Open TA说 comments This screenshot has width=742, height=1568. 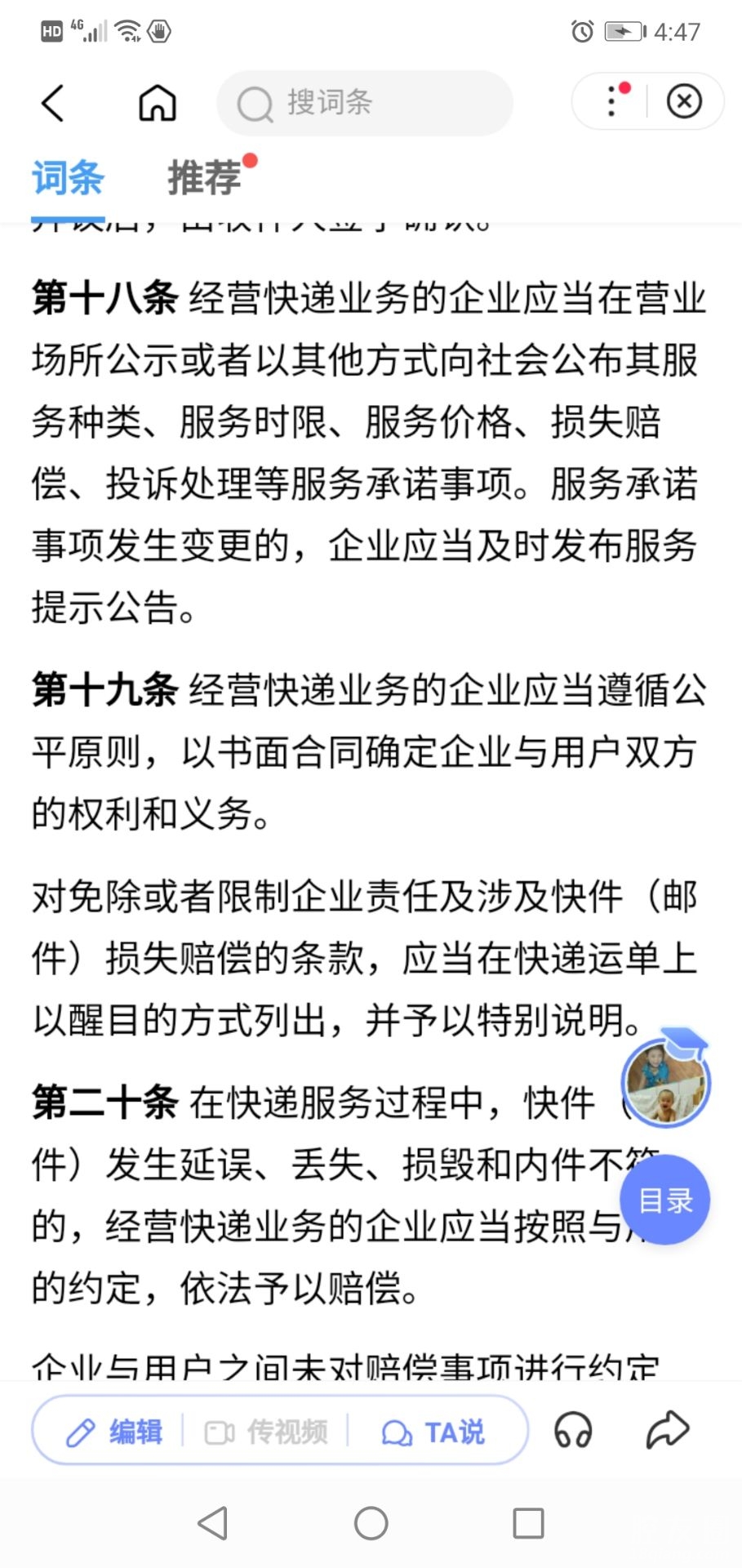tap(433, 1432)
